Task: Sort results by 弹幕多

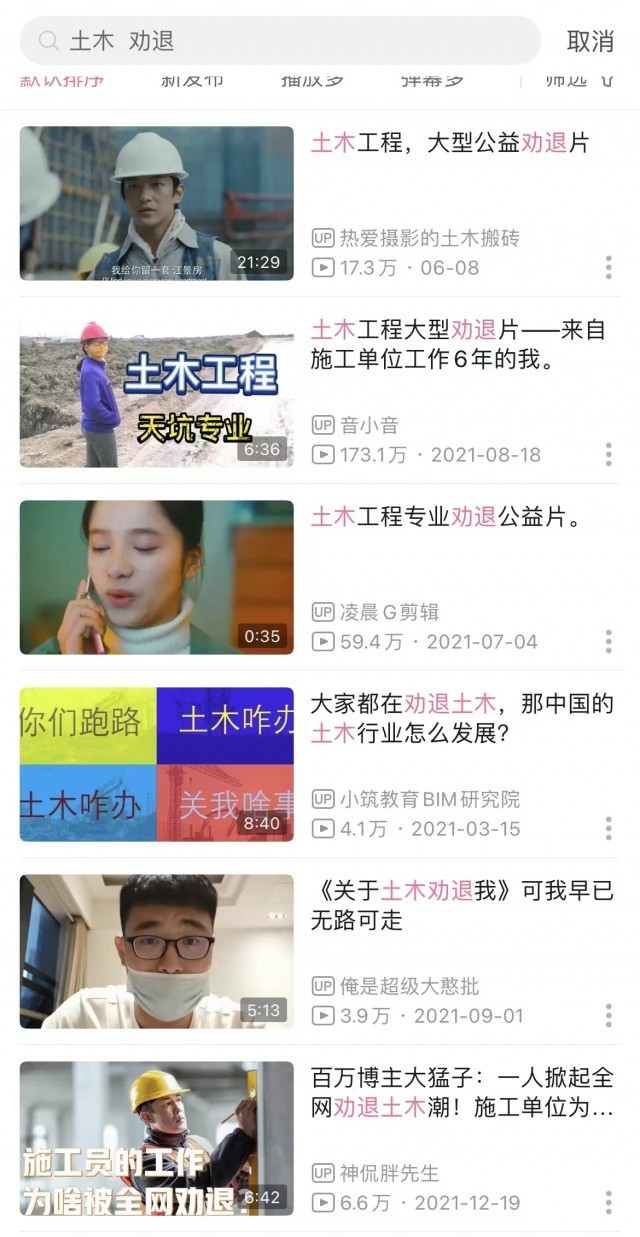Action: tap(434, 80)
